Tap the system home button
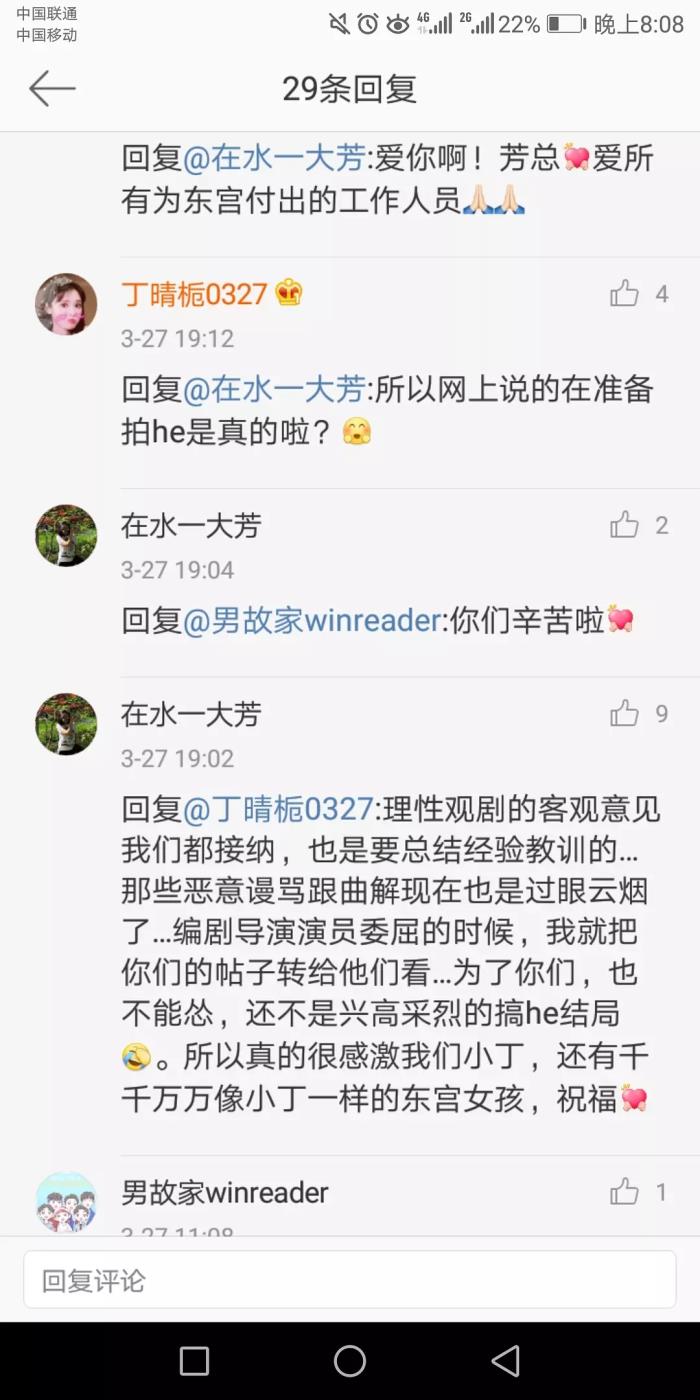The width and height of the screenshot is (700, 1400). (350, 1361)
